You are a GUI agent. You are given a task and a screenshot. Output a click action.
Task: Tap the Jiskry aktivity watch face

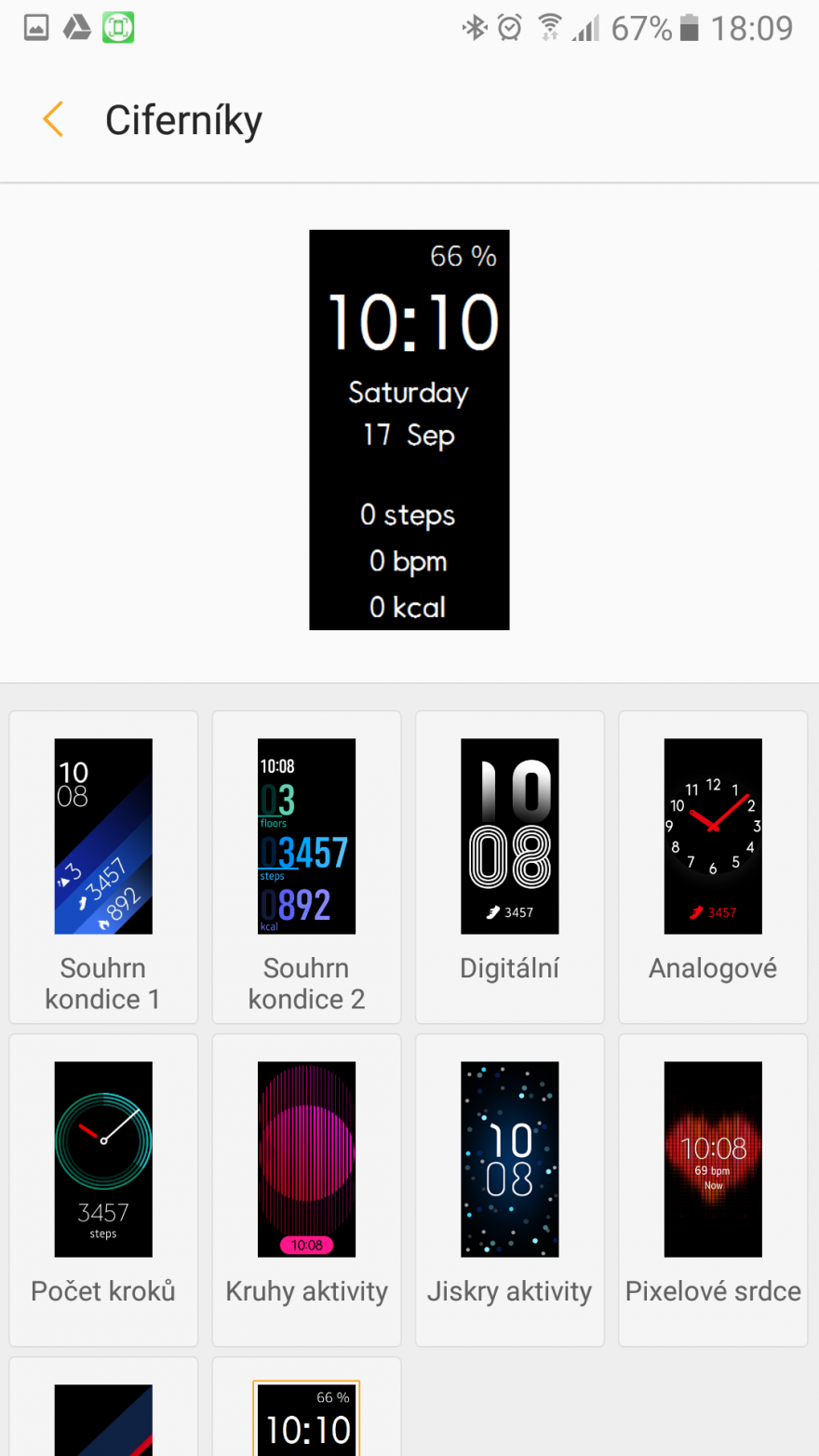point(509,1189)
